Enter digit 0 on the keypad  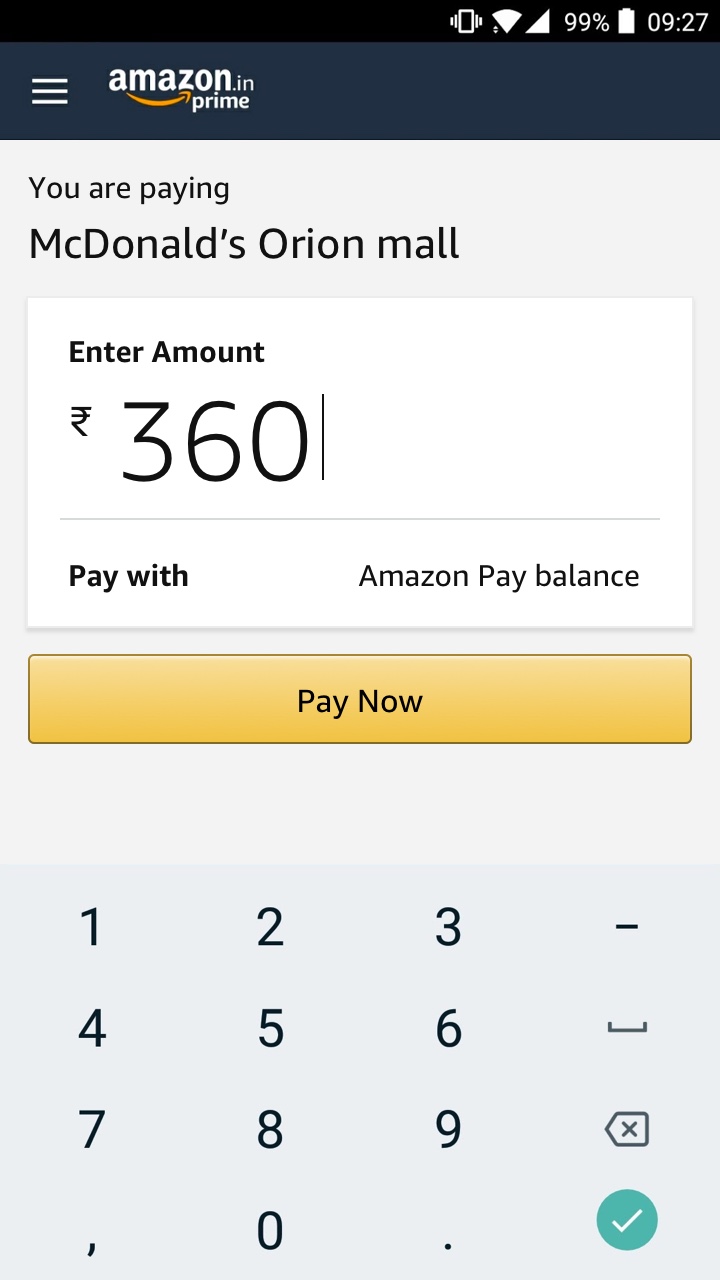point(270,1230)
